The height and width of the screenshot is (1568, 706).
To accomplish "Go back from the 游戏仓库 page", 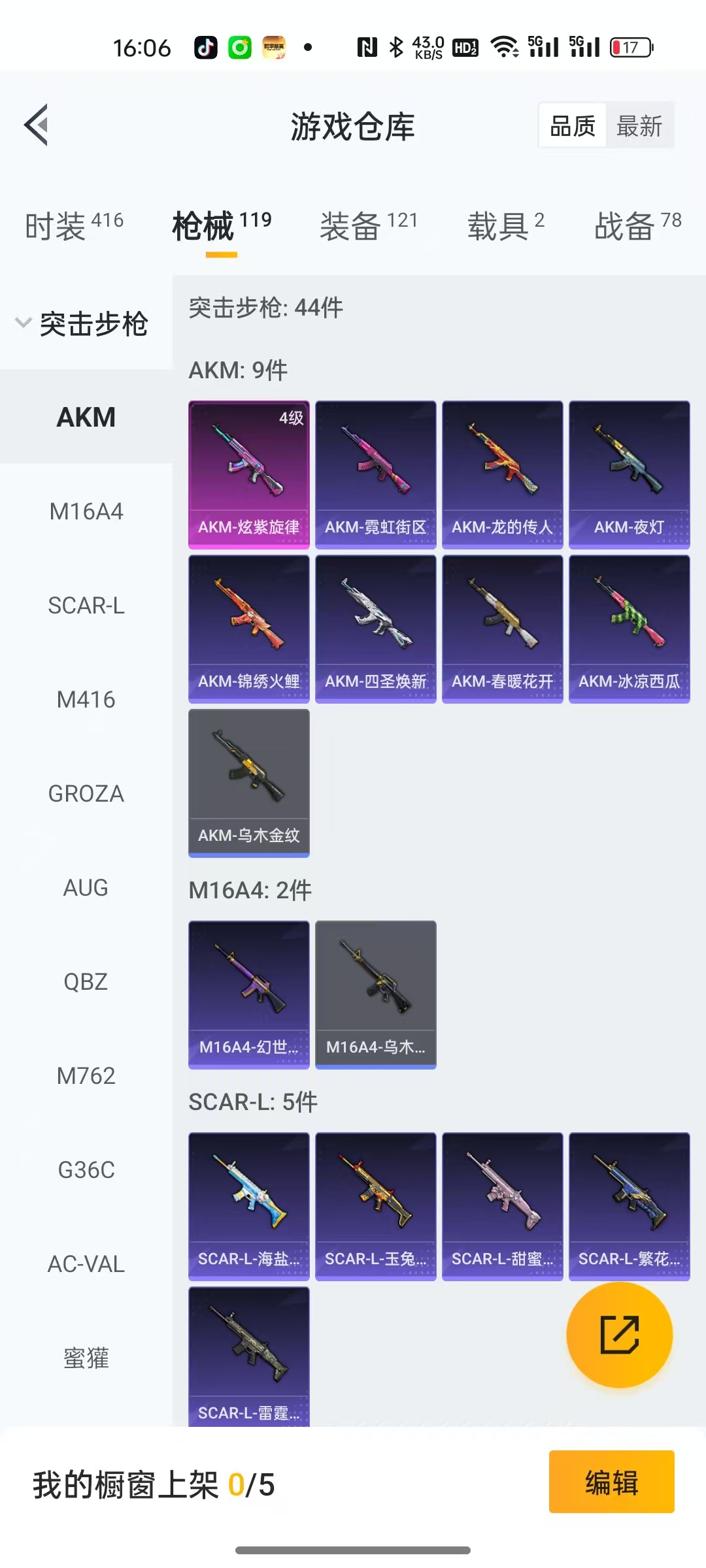I will tap(37, 125).
